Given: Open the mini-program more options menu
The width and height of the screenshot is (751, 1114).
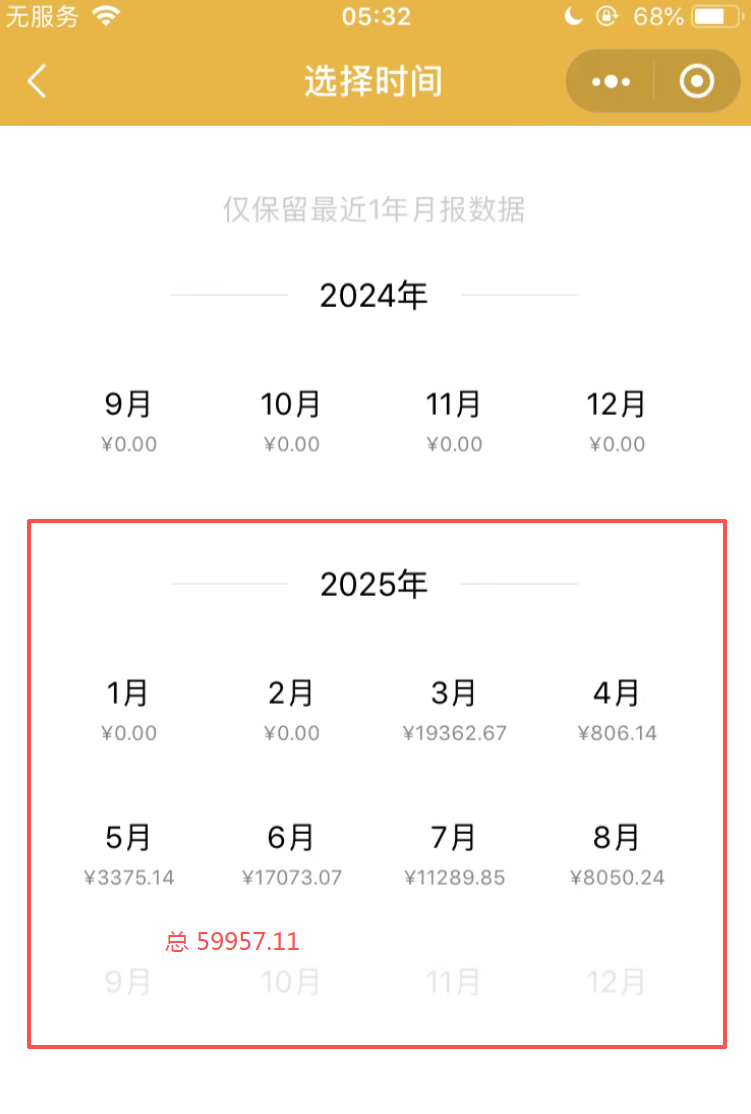Looking at the screenshot, I should pos(610,81).
